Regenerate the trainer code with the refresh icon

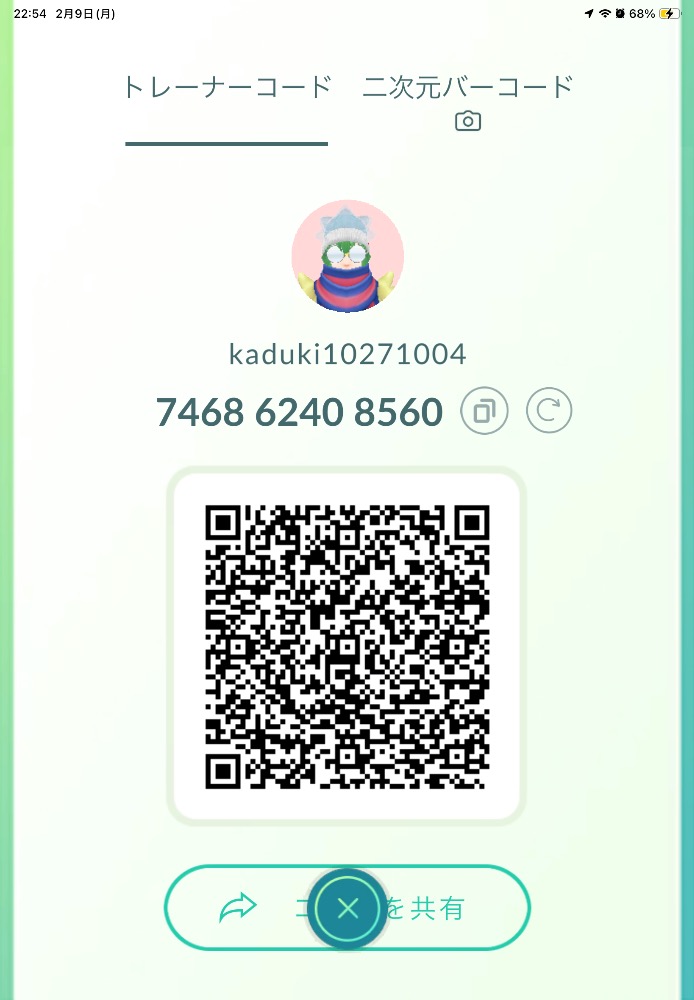[x=549, y=411]
